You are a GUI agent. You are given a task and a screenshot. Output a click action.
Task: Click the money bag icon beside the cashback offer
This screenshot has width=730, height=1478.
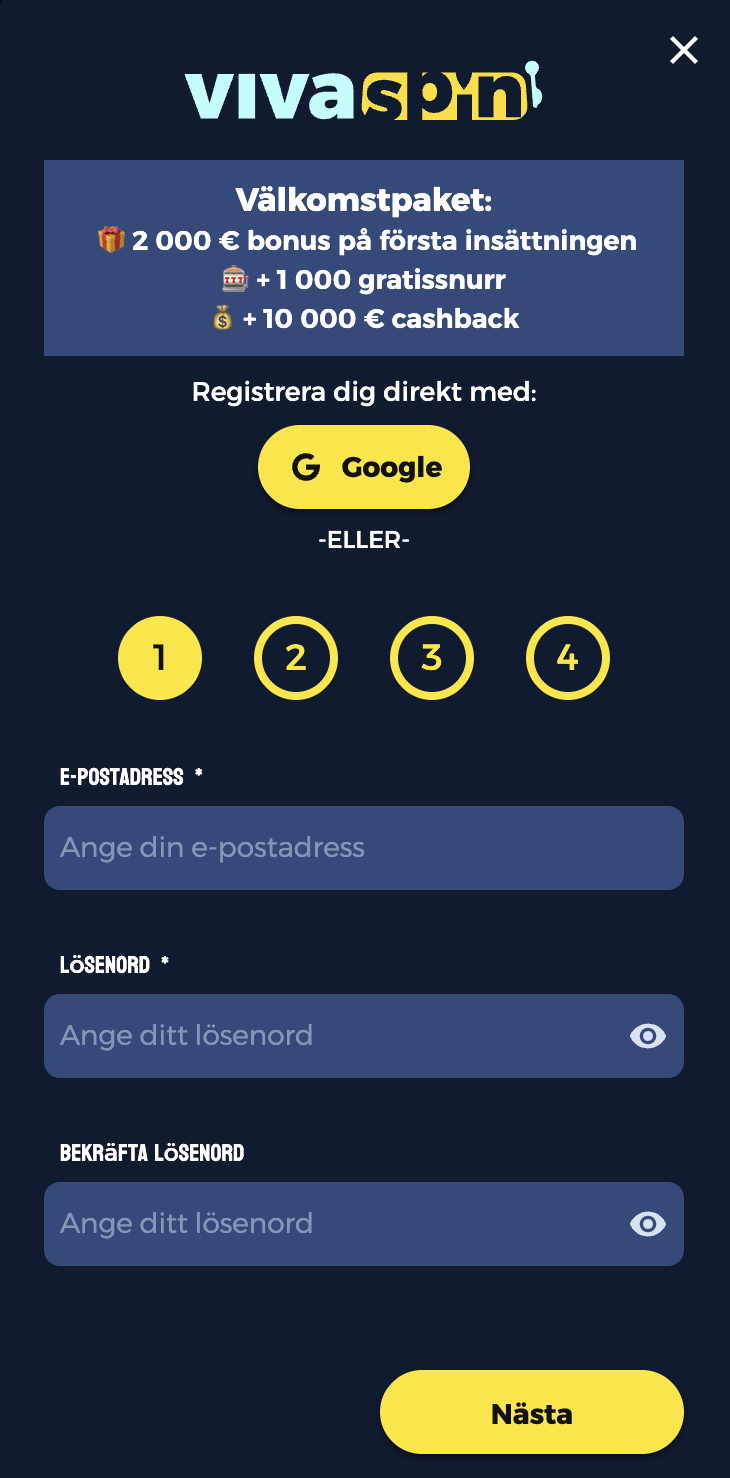pyautogui.click(x=224, y=318)
